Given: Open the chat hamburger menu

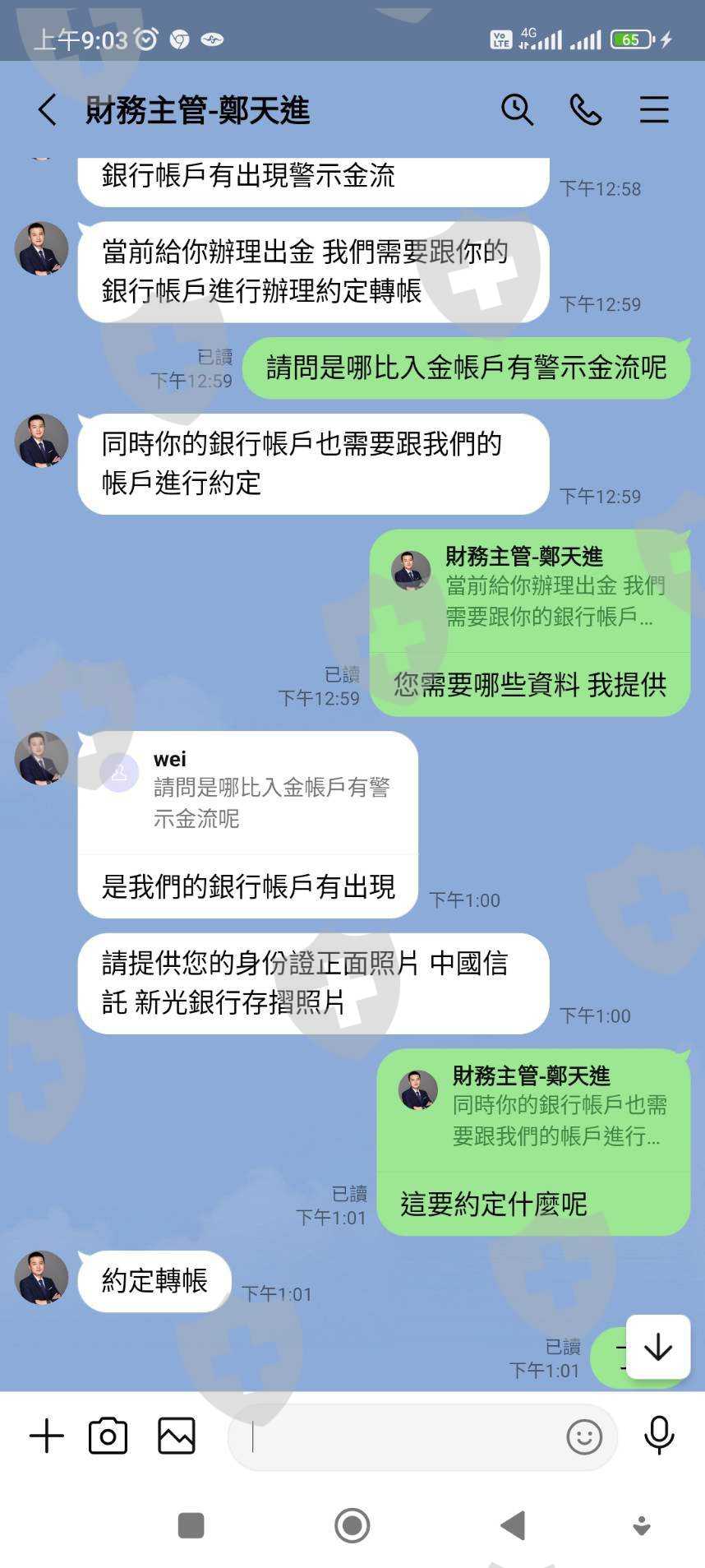Looking at the screenshot, I should click(x=654, y=109).
